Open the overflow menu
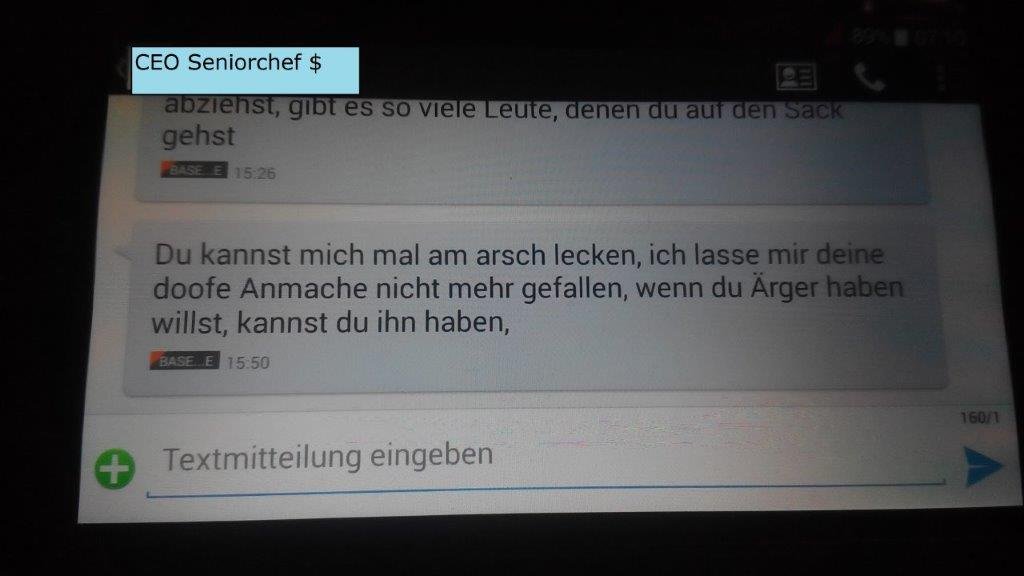The height and width of the screenshot is (576, 1024). click(941, 77)
